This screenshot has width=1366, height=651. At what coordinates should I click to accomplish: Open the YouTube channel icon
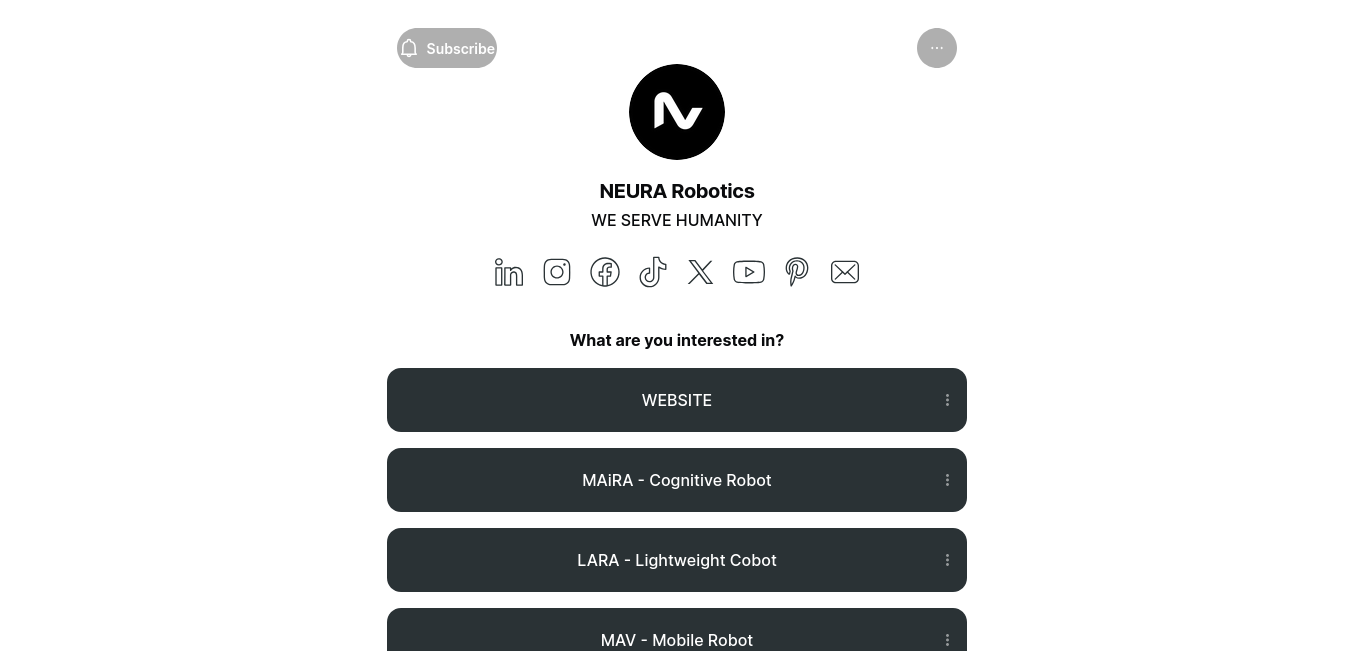(x=749, y=272)
